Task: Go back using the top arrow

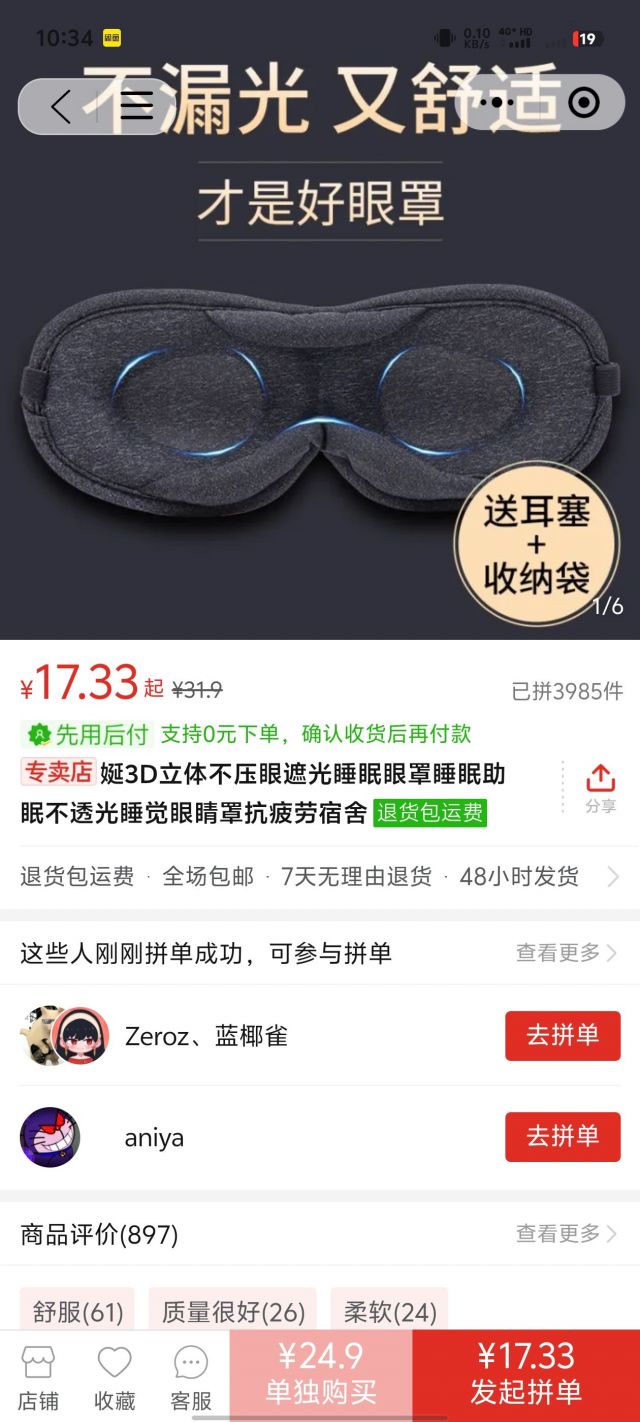Action: coord(60,106)
